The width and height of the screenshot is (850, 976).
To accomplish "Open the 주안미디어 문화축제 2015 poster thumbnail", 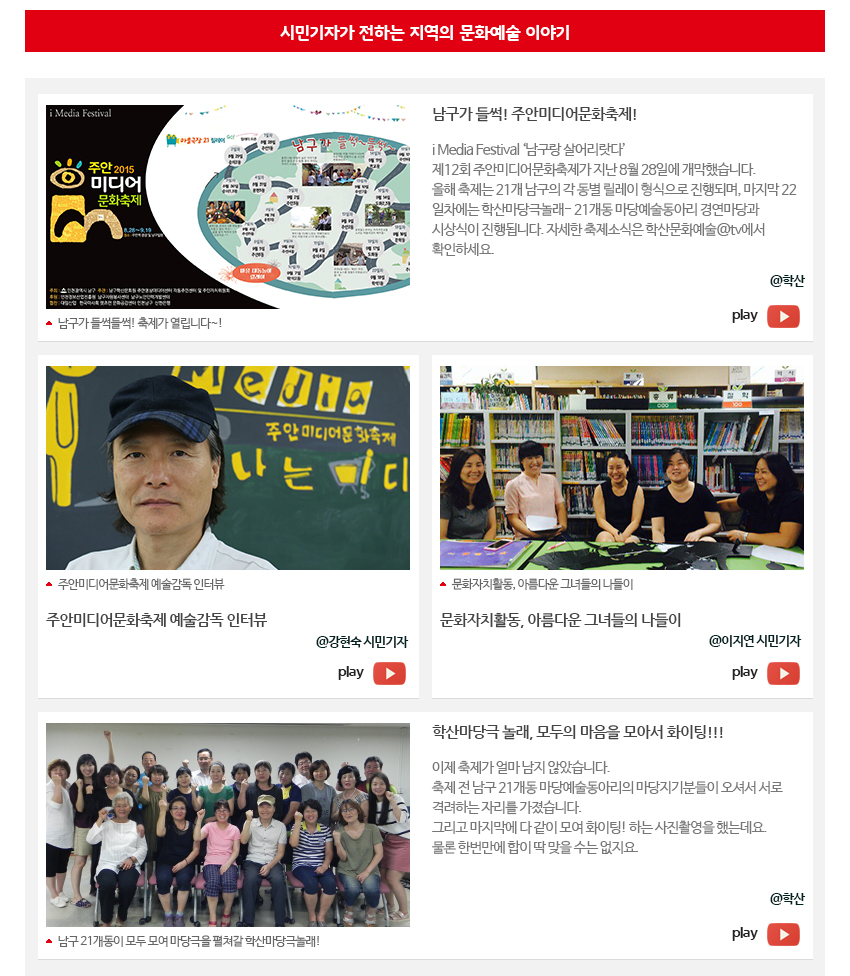I will (227, 207).
